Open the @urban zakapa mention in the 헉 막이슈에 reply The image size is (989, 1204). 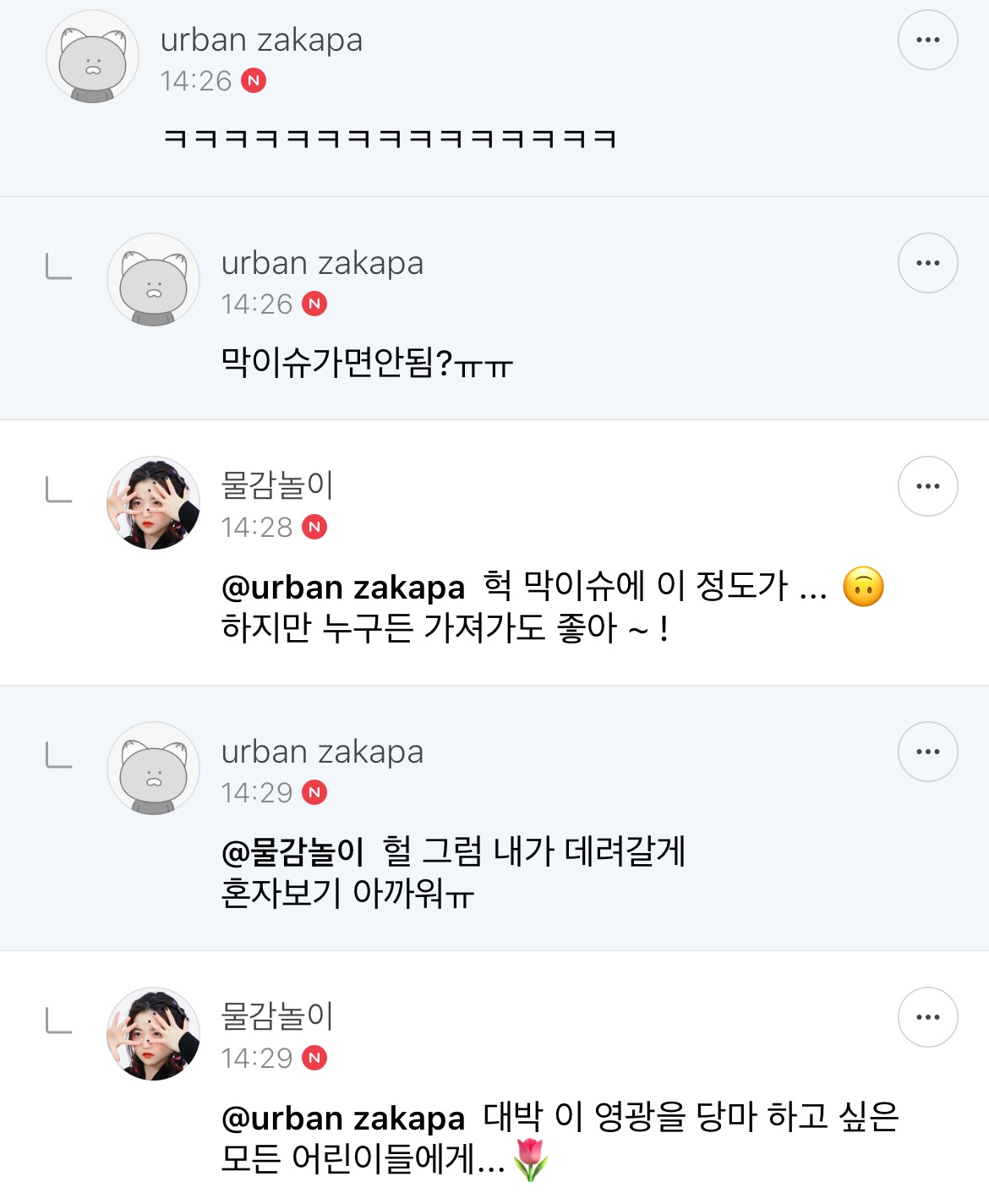[x=342, y=588]
